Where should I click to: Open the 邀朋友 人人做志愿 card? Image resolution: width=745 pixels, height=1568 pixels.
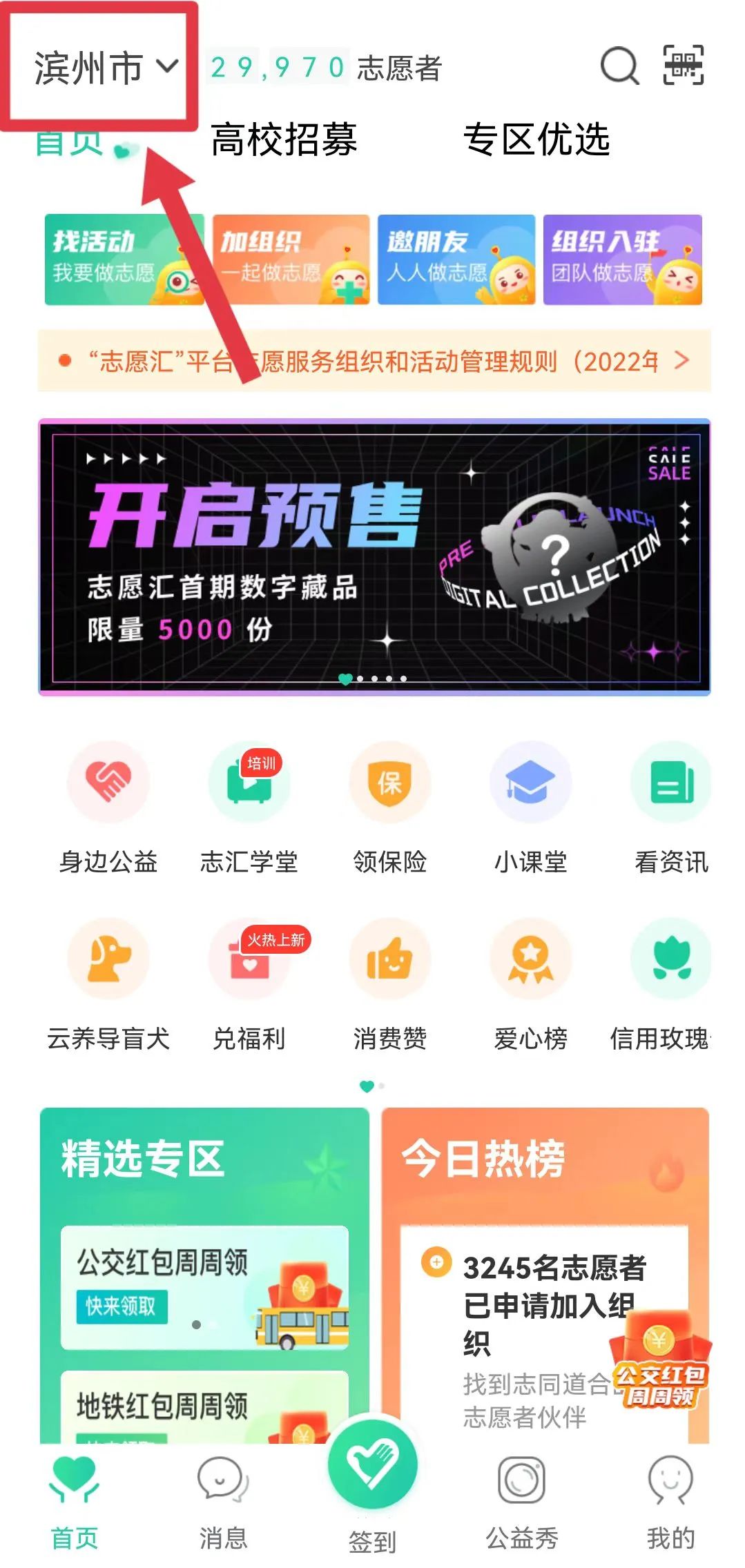(x=456, y=259)
